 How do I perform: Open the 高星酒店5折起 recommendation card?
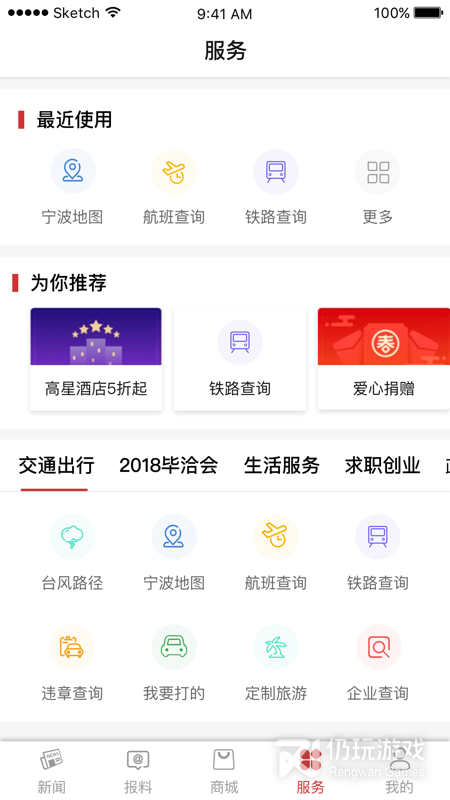pos(96,359)
